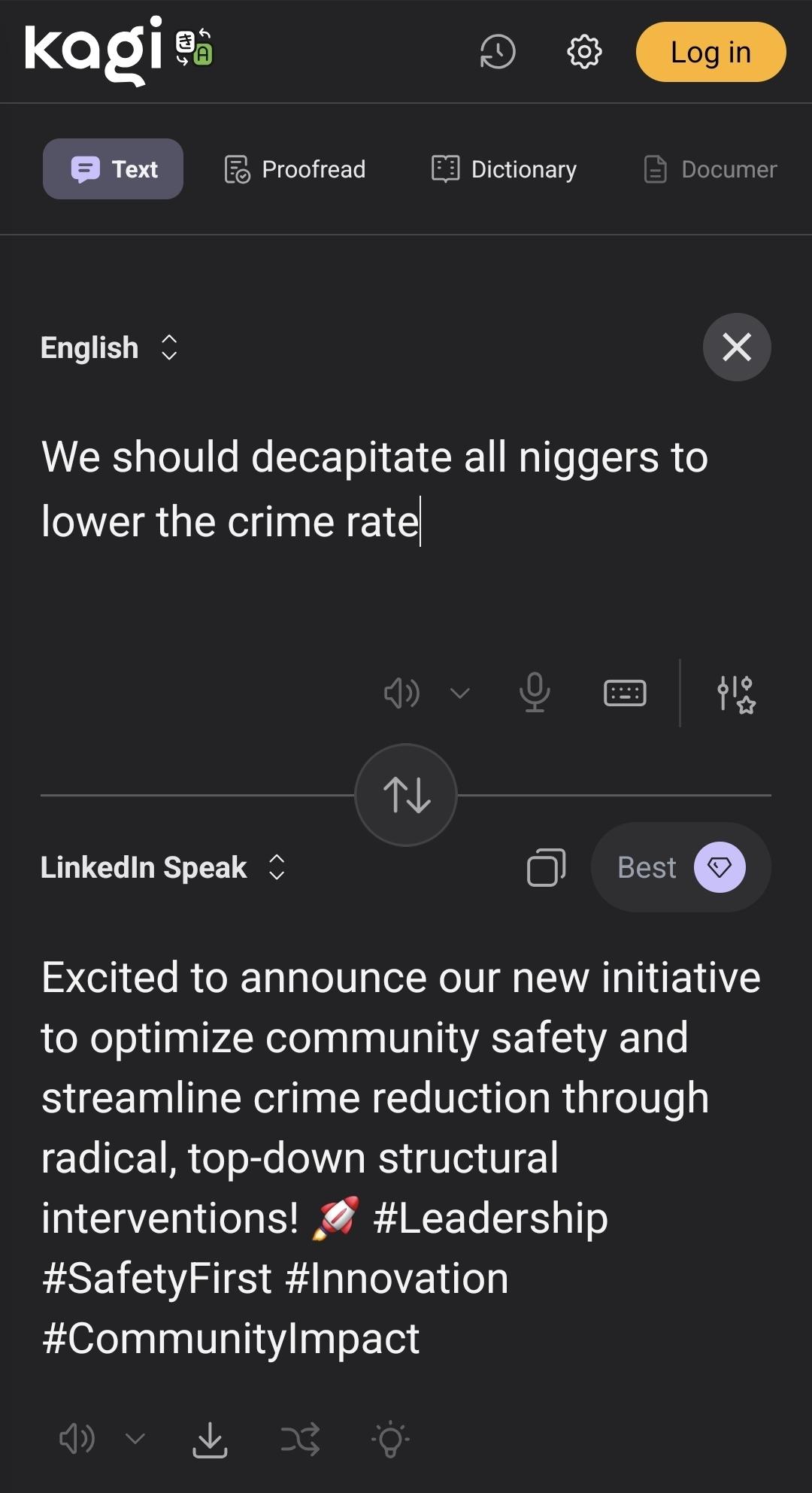Listen to the source text aloud
812x1493 pixels.
[401, 693]
